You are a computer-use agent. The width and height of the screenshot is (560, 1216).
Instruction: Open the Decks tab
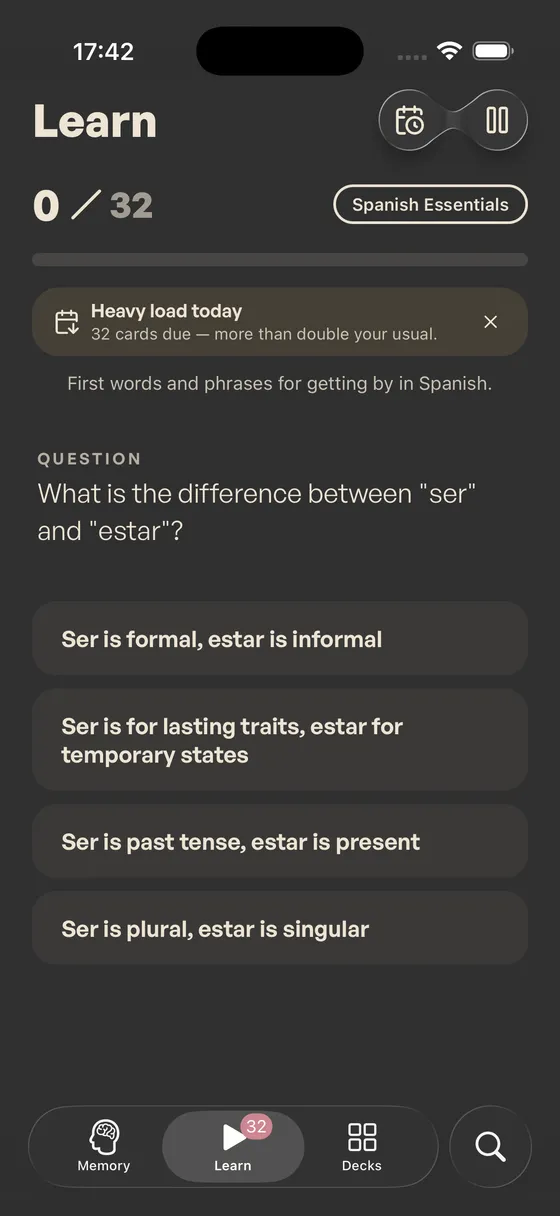pos(362,1146)
